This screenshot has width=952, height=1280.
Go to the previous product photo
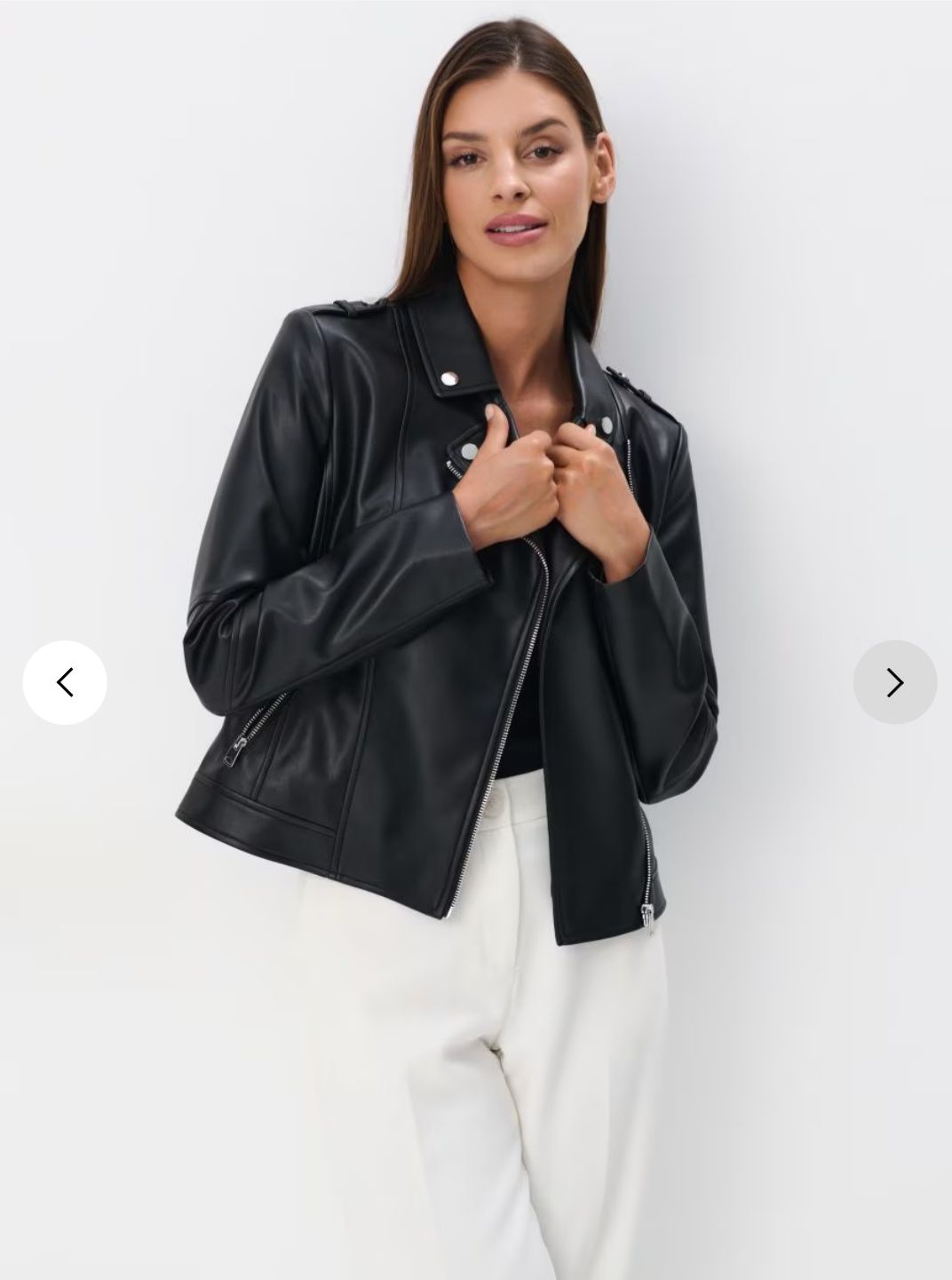click(x=64, y=682)
